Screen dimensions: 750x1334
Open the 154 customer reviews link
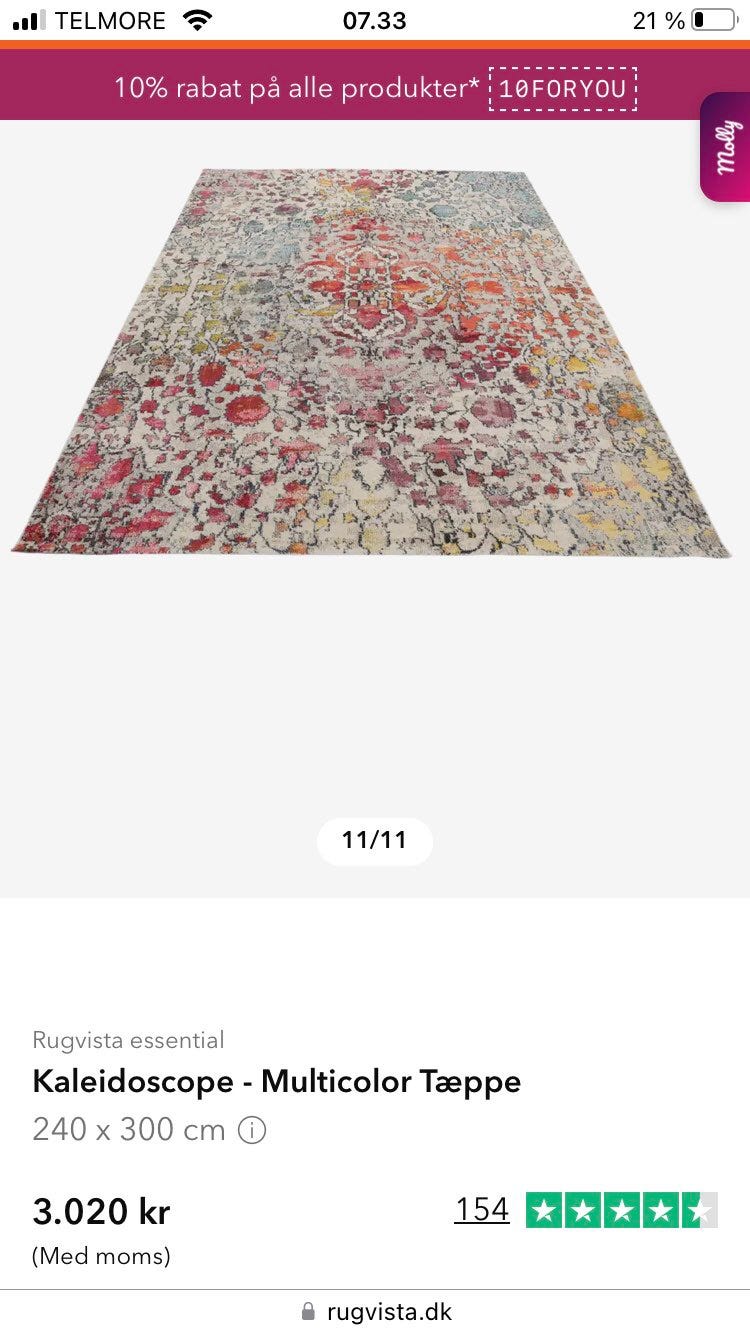[x=481, y=1208]
